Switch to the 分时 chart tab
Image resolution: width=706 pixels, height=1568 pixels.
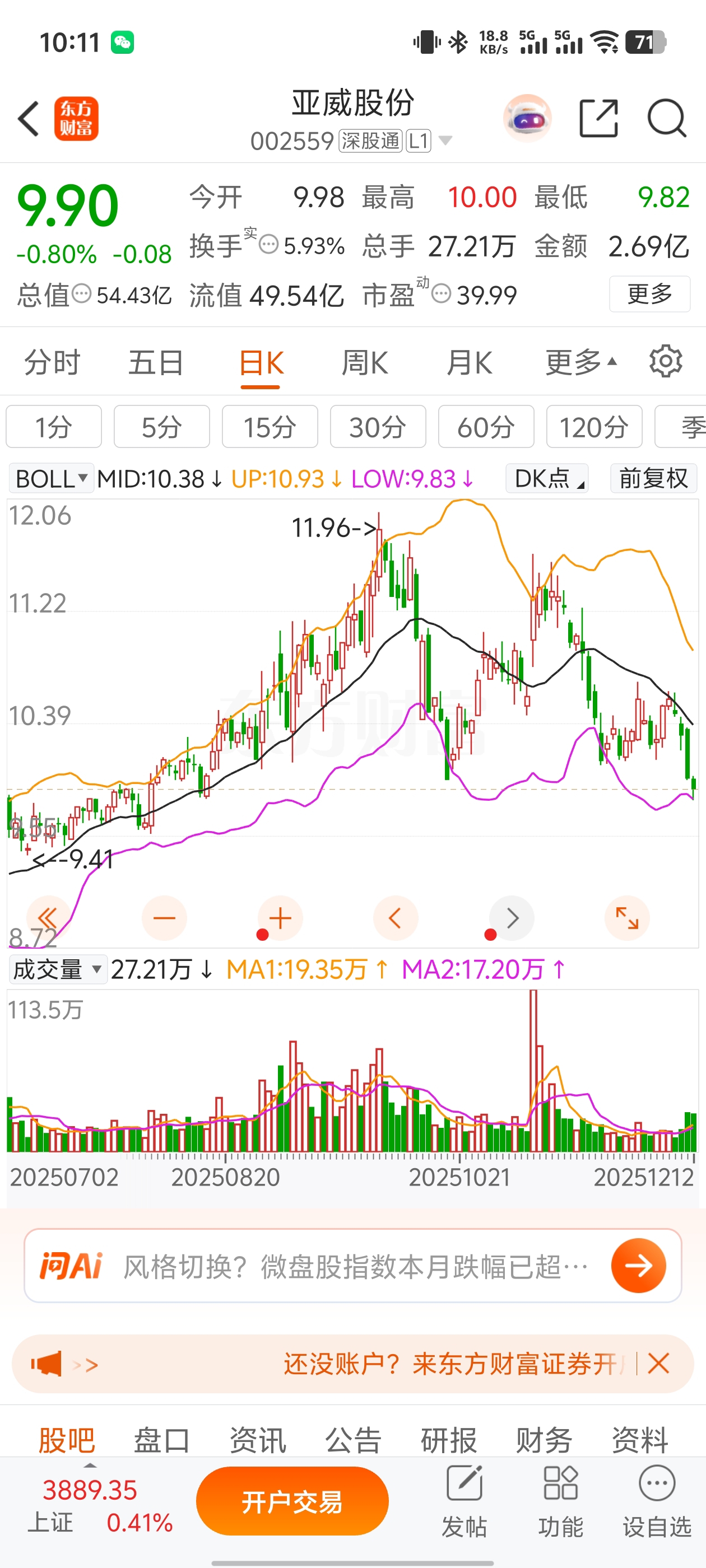(x=52, y=363)
